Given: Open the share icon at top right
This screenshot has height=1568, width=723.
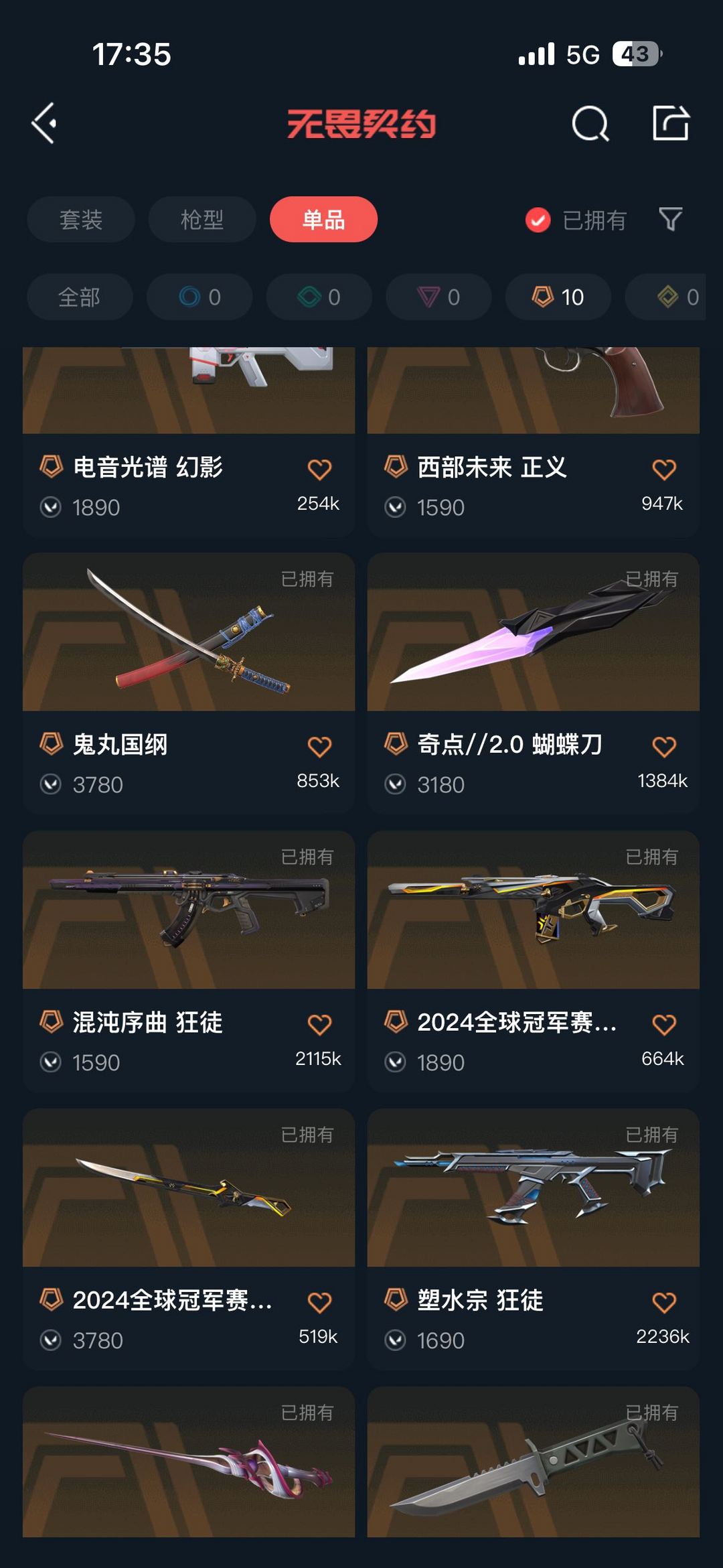Looking at the screenshot, I should point(671,123).
